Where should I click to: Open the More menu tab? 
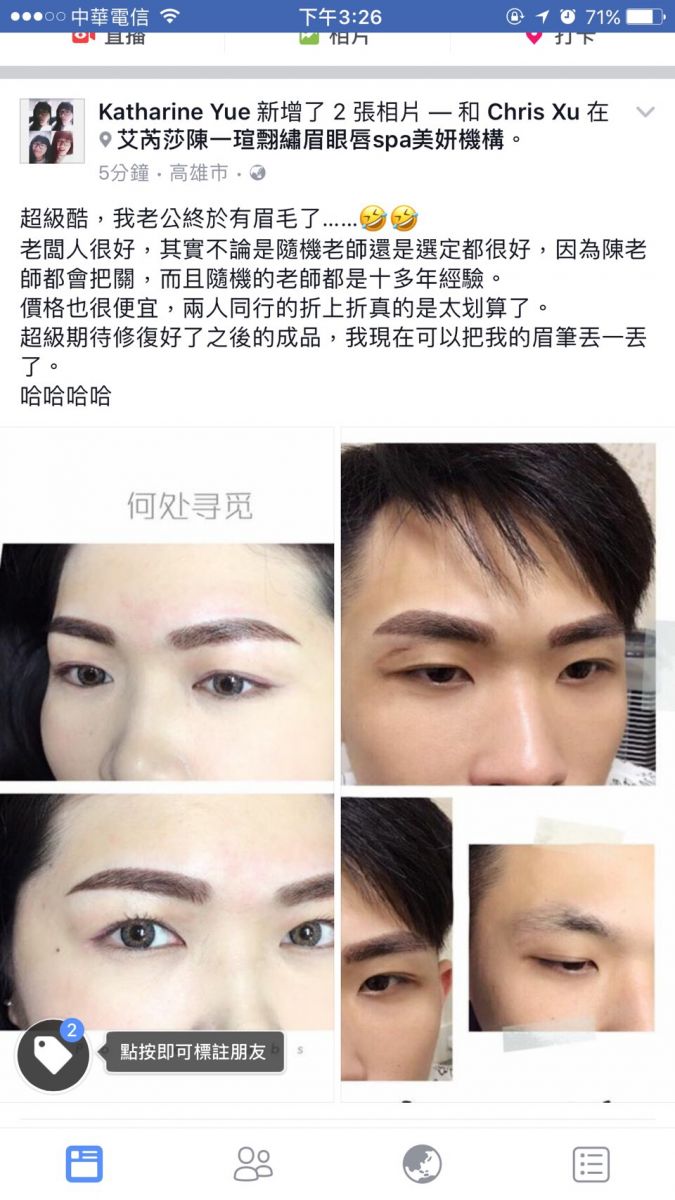[591, 1164]
